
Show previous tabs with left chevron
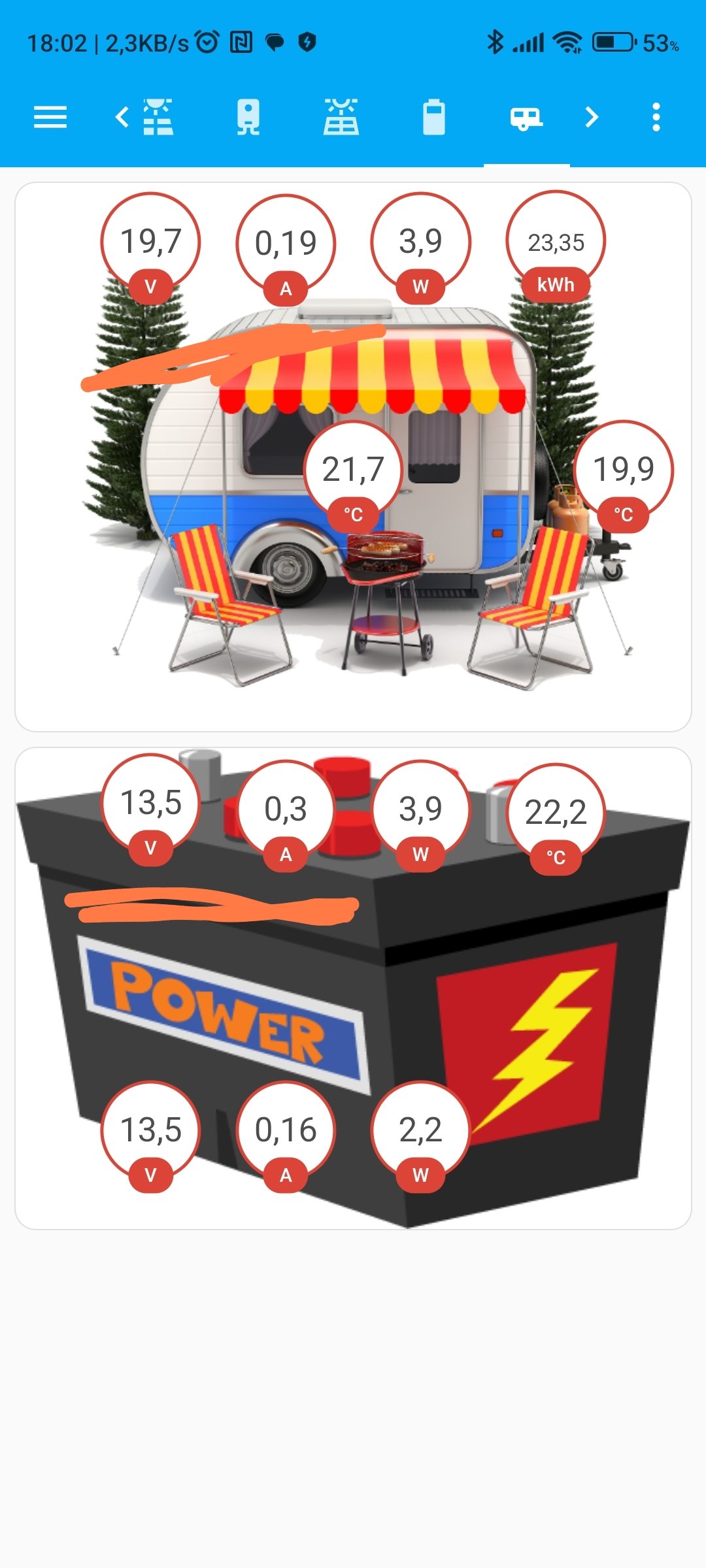tap(122, 118)
